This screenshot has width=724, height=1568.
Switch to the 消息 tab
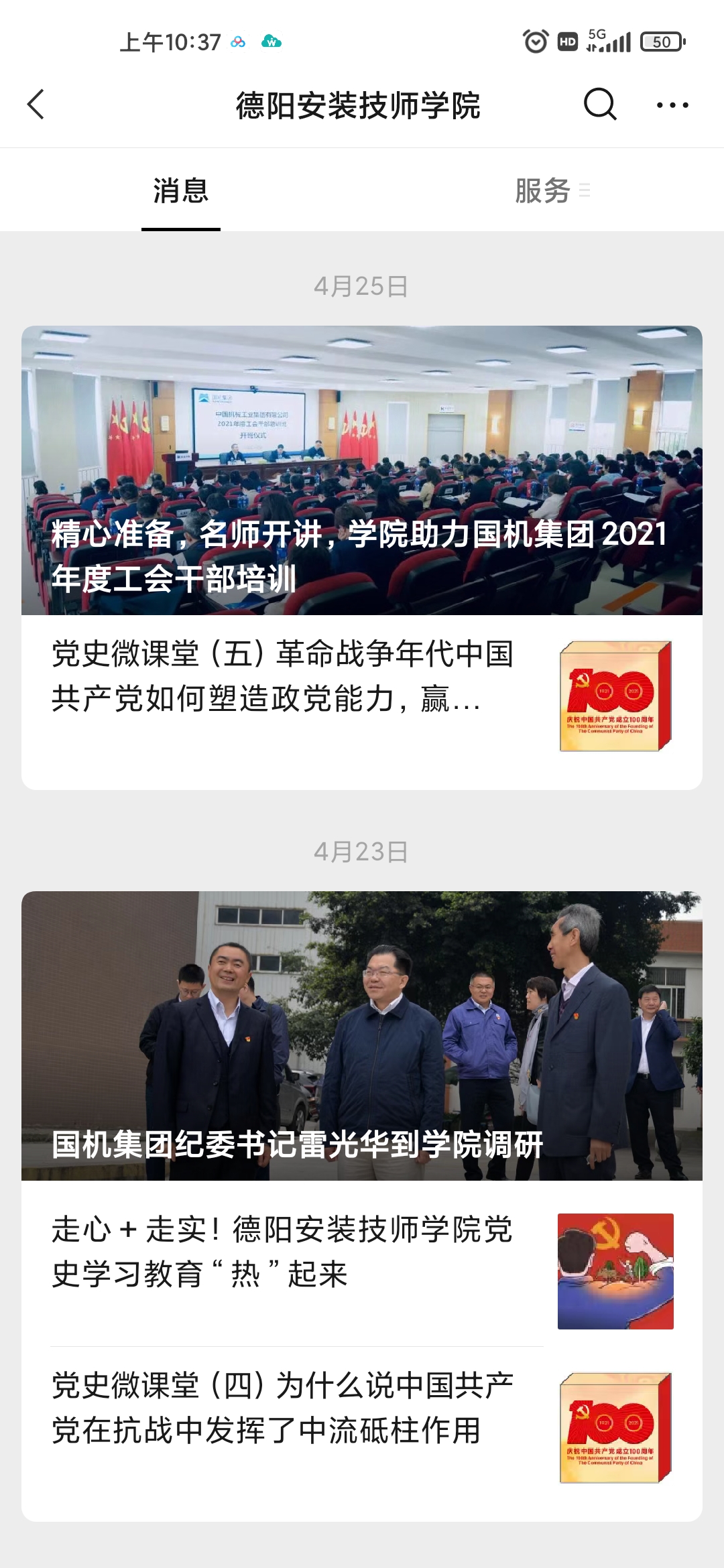[181, 191]
